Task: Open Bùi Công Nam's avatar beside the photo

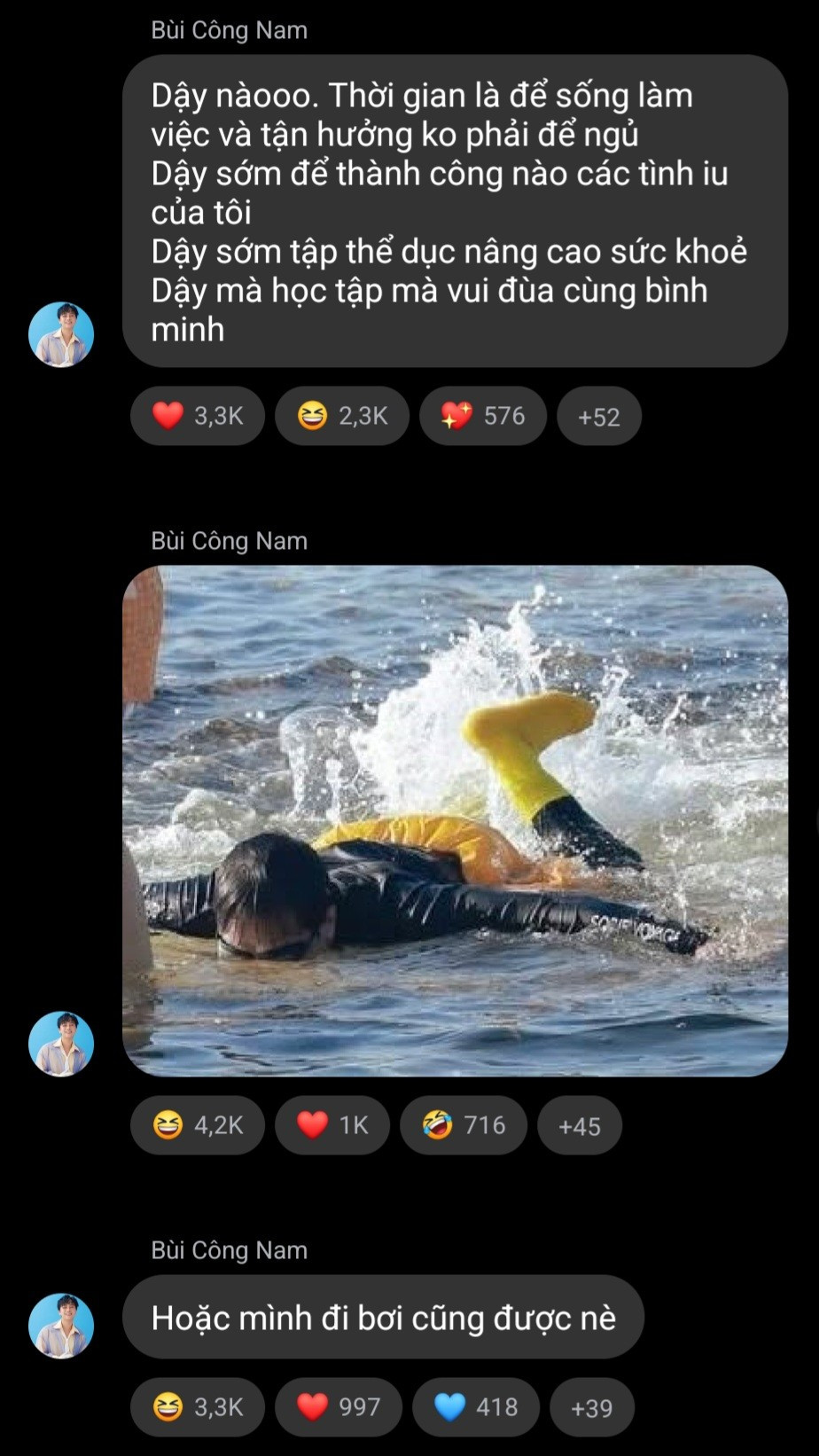Action: click(x=61, y=1044)
